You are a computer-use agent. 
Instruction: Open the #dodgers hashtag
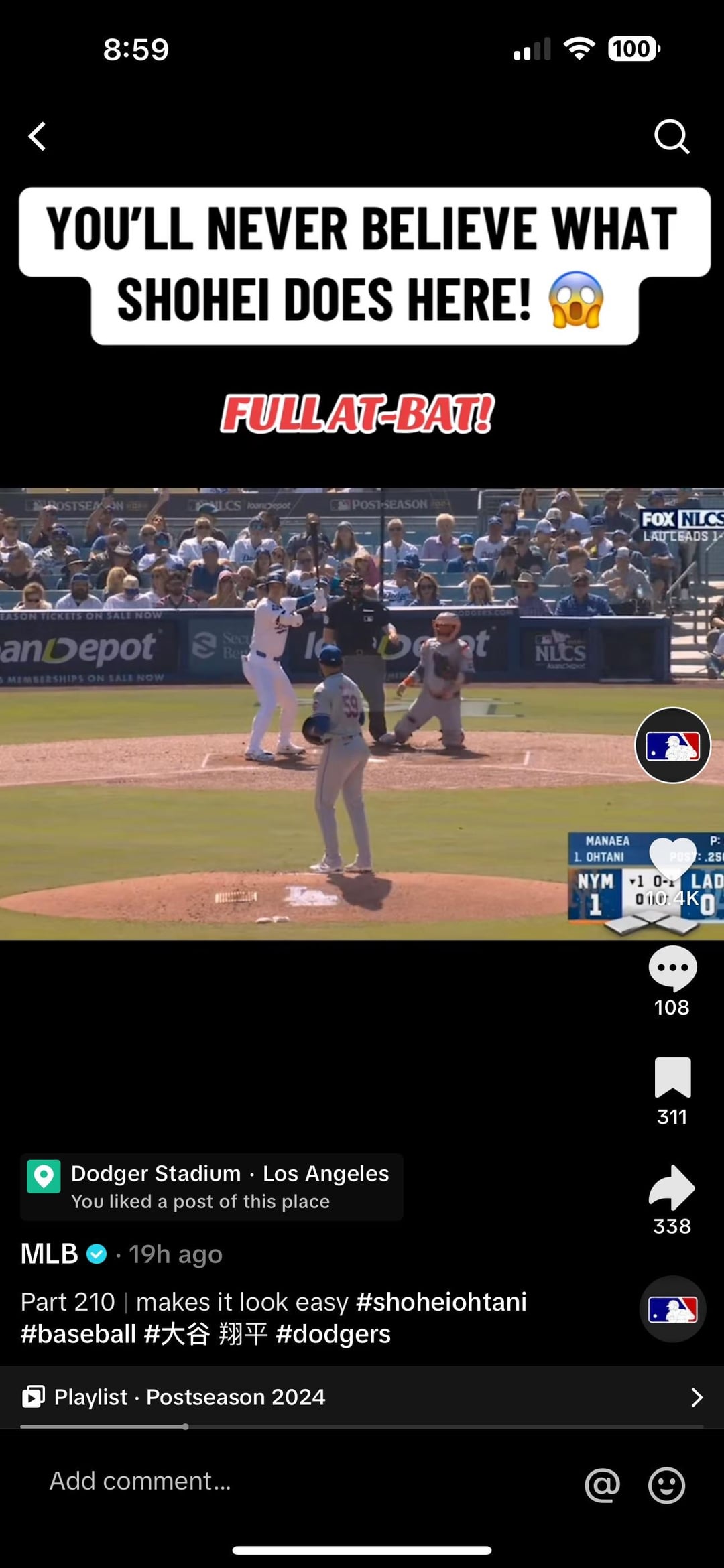pyautogui.click(x=333, y=1334)
